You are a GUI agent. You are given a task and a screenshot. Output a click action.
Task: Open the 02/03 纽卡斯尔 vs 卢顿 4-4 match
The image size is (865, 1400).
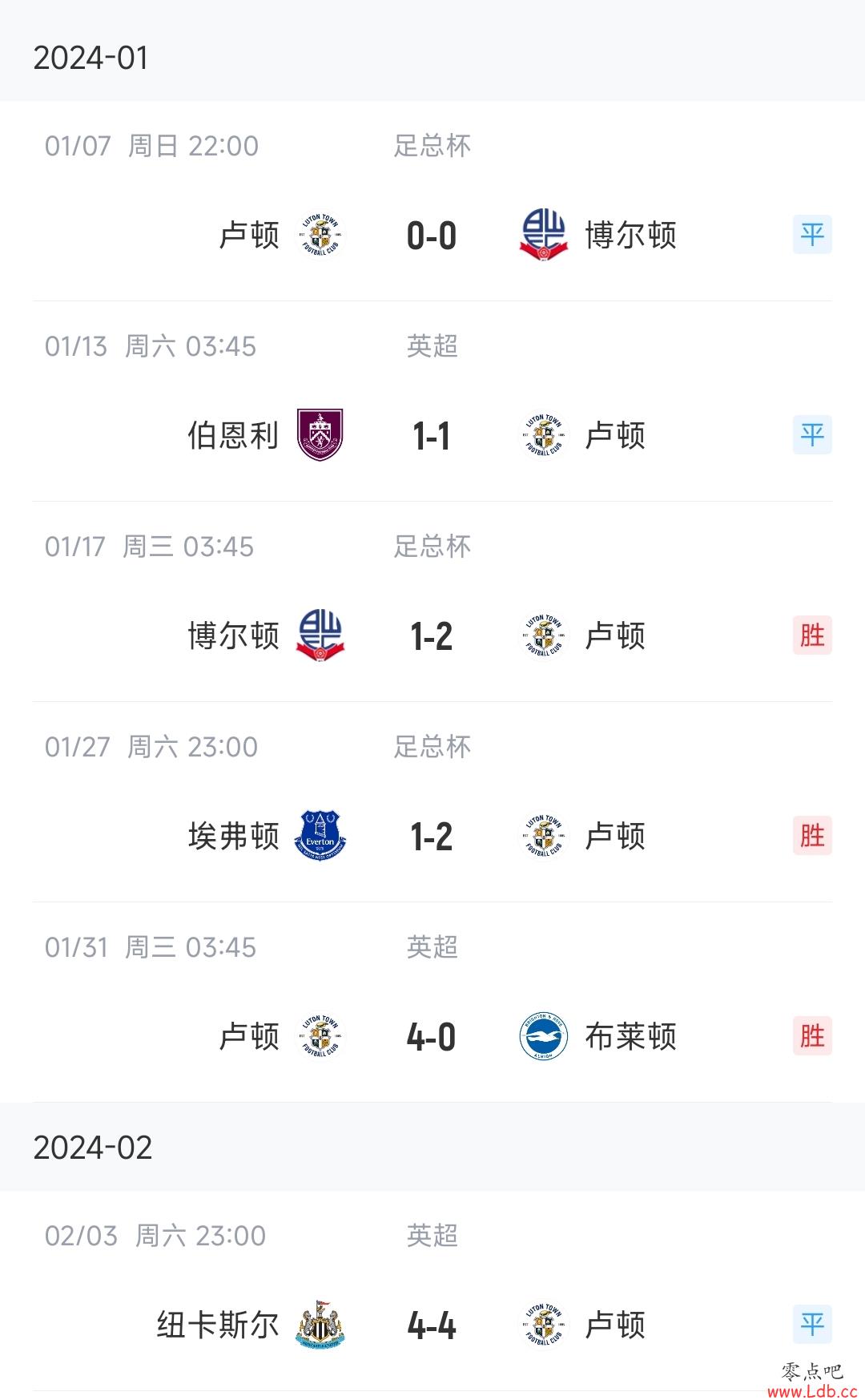[432, 1291]
